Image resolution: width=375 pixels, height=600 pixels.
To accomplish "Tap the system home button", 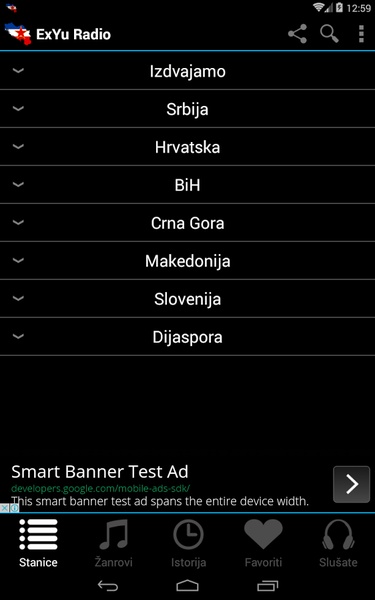I will coord(188,585).
